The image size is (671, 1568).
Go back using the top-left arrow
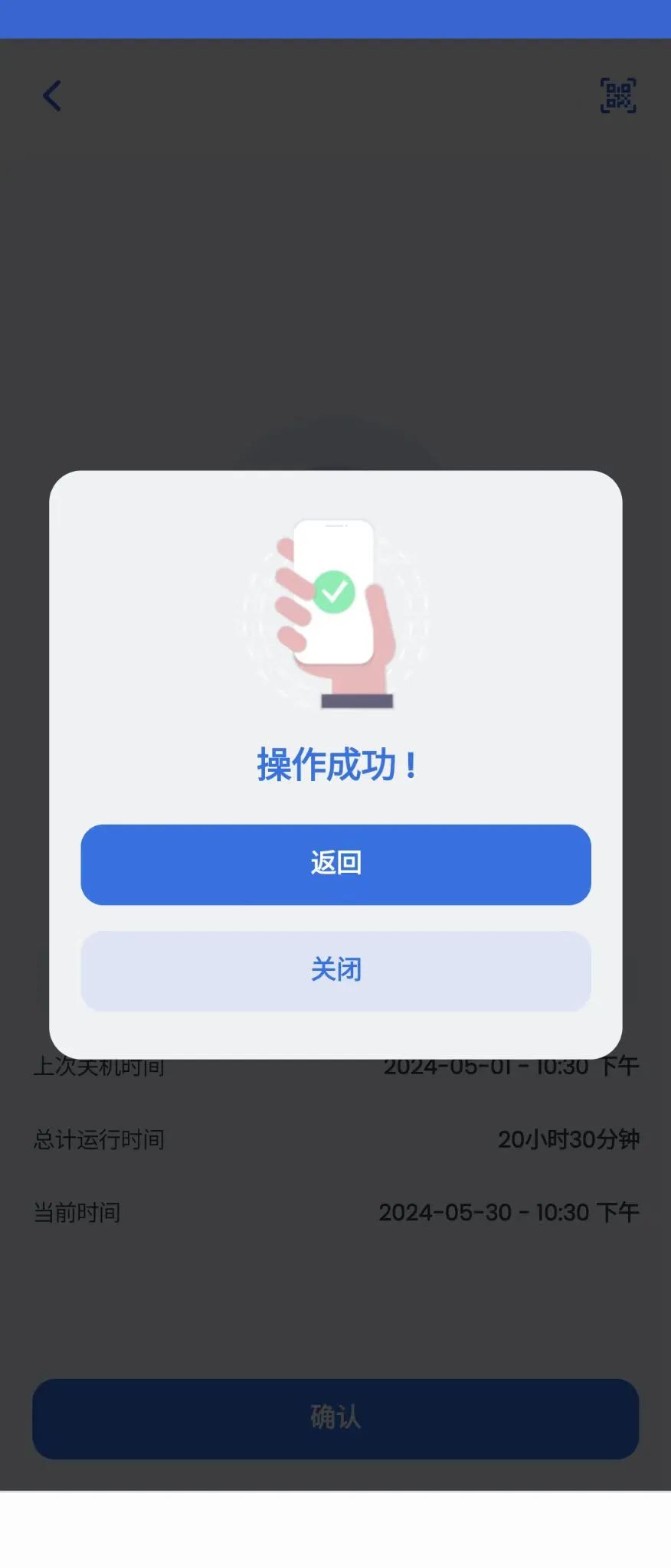(52, 96)
